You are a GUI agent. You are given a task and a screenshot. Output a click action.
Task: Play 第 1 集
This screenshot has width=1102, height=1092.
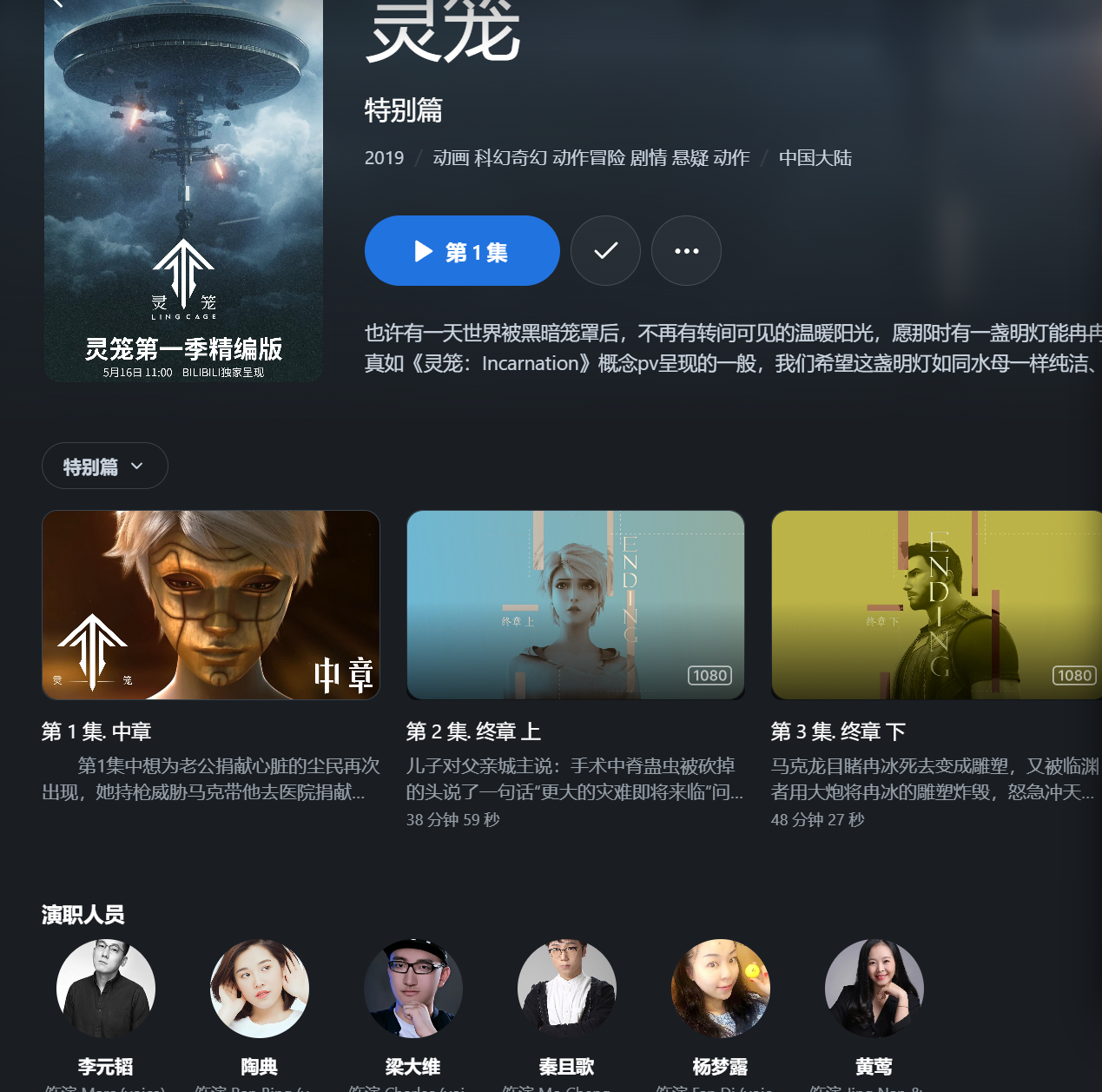pos(462,251)
